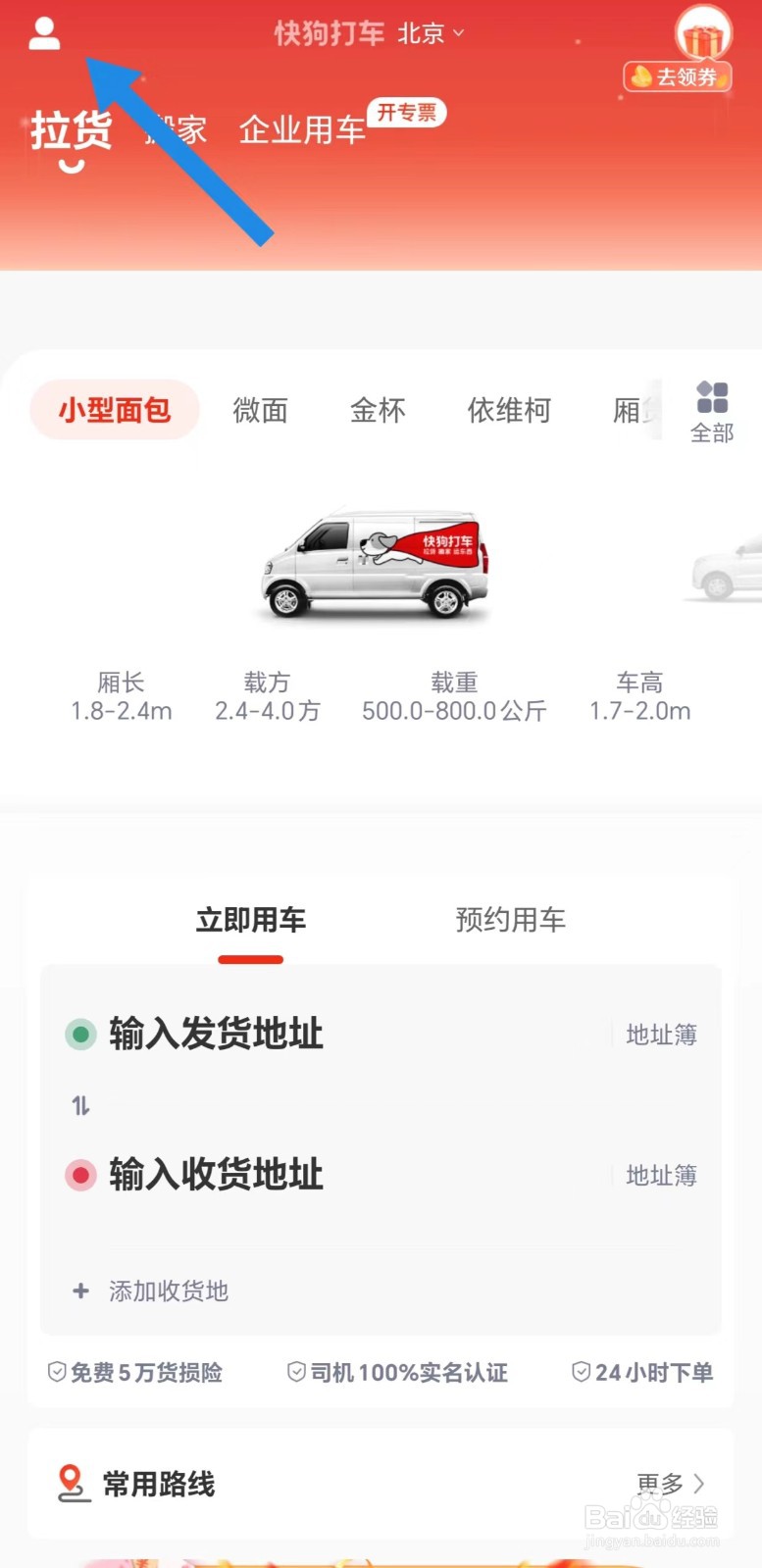Tap the 去领券 button
Screen dimensions: 762x1568
678,76
